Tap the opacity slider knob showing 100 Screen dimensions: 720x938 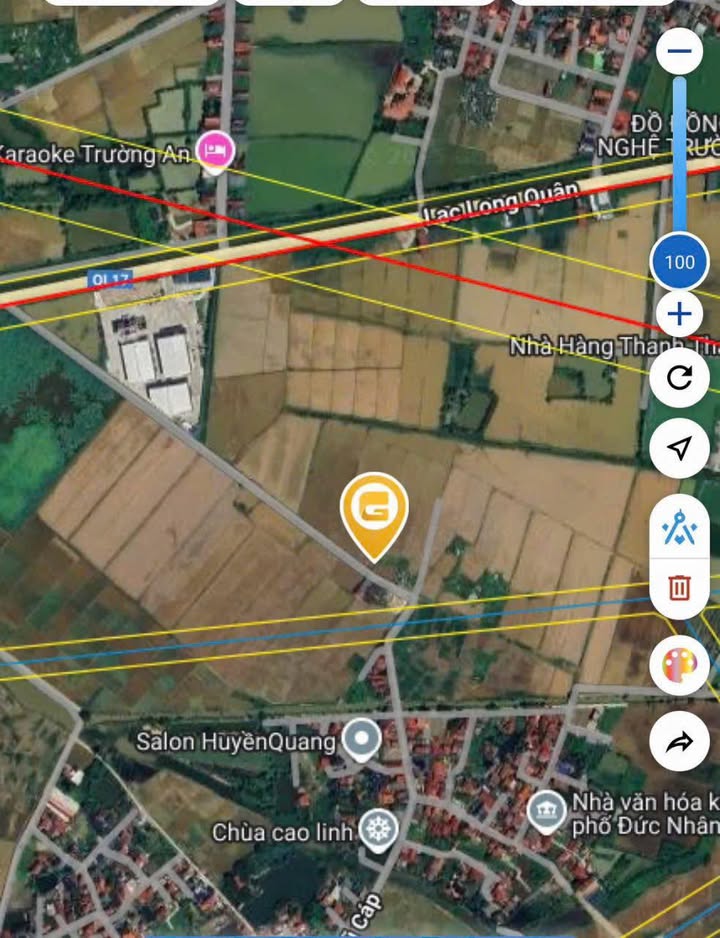[x=679, y=263]
